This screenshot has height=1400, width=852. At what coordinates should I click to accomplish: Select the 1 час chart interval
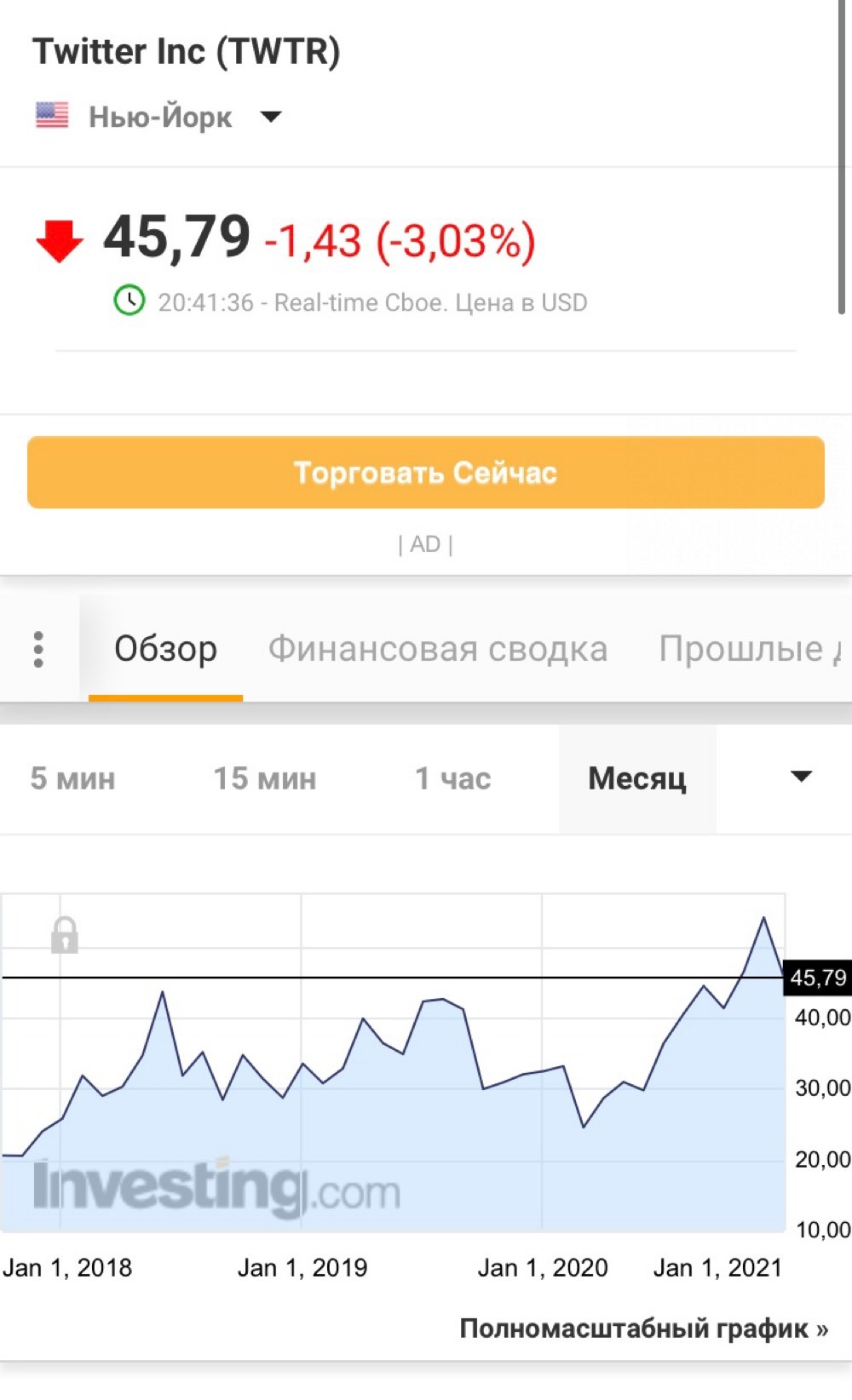click(452, 778)
